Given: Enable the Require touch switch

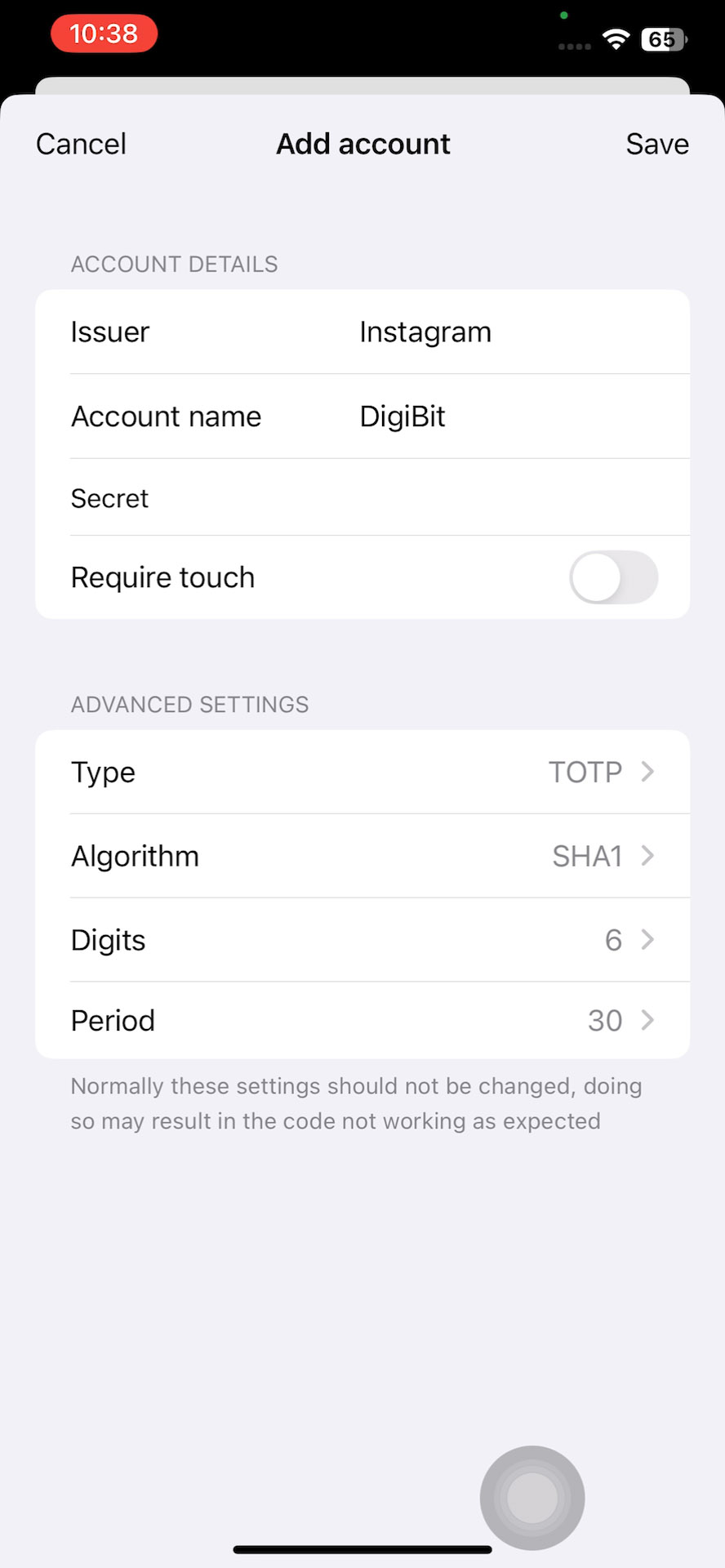Looking at the screenshot, I should tap(614, 577).
